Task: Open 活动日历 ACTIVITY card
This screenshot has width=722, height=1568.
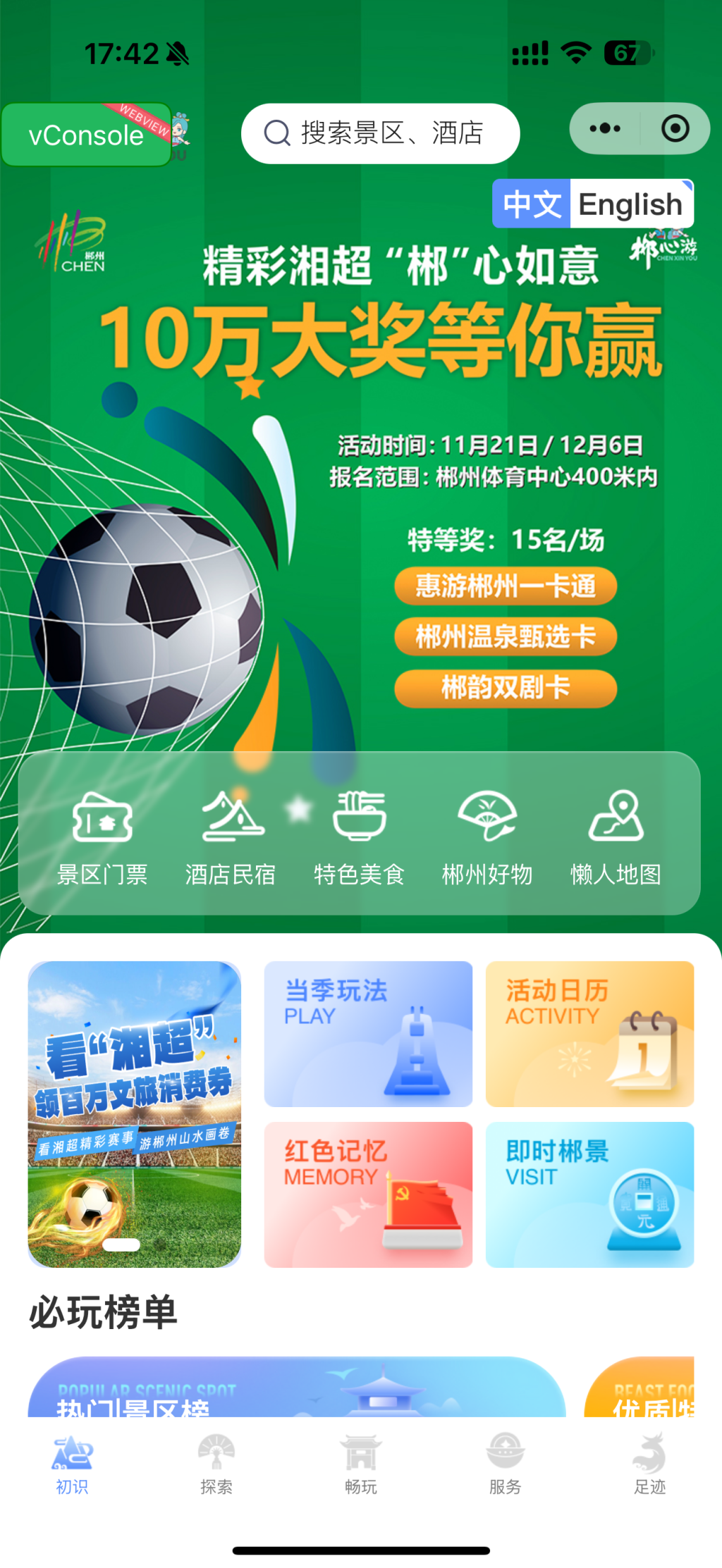Action: click(589, 1034)
